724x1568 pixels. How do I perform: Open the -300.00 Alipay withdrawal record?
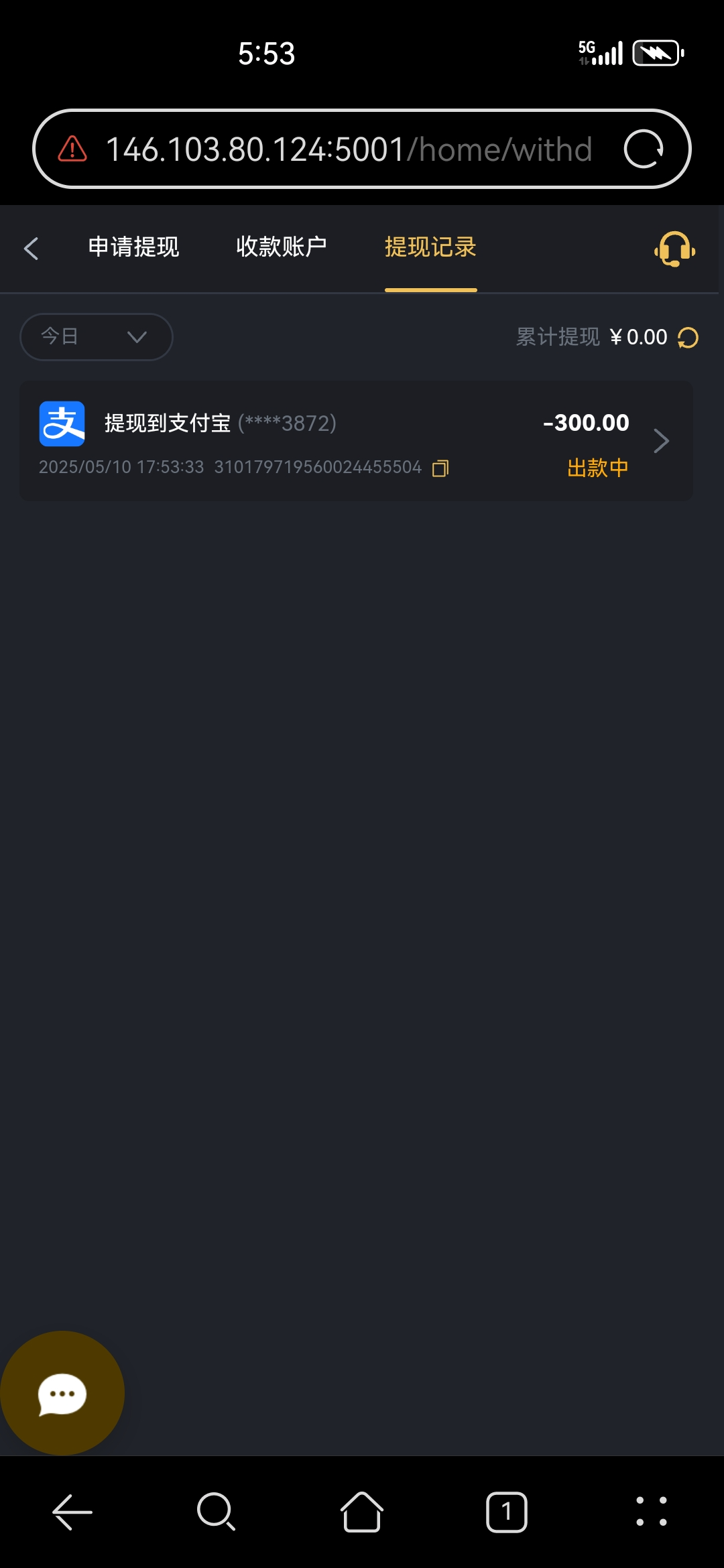coord(356,441)
